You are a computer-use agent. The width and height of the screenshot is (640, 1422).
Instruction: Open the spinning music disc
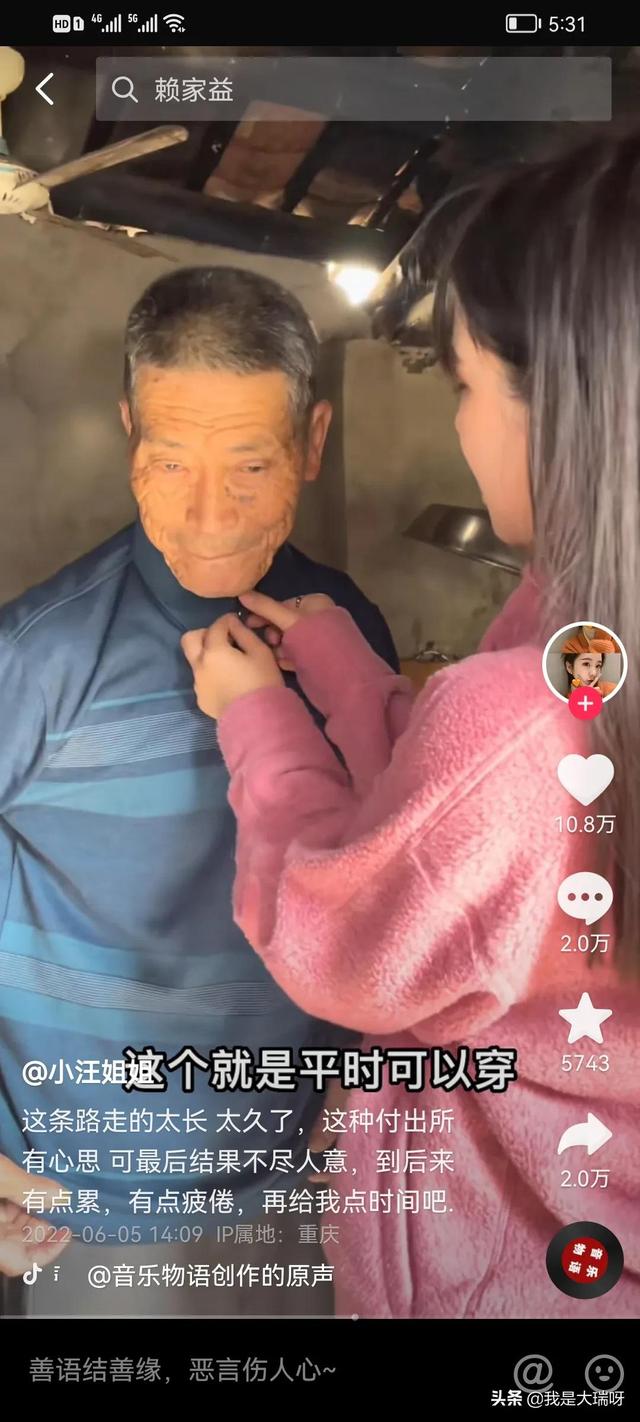click(585, 1260)
